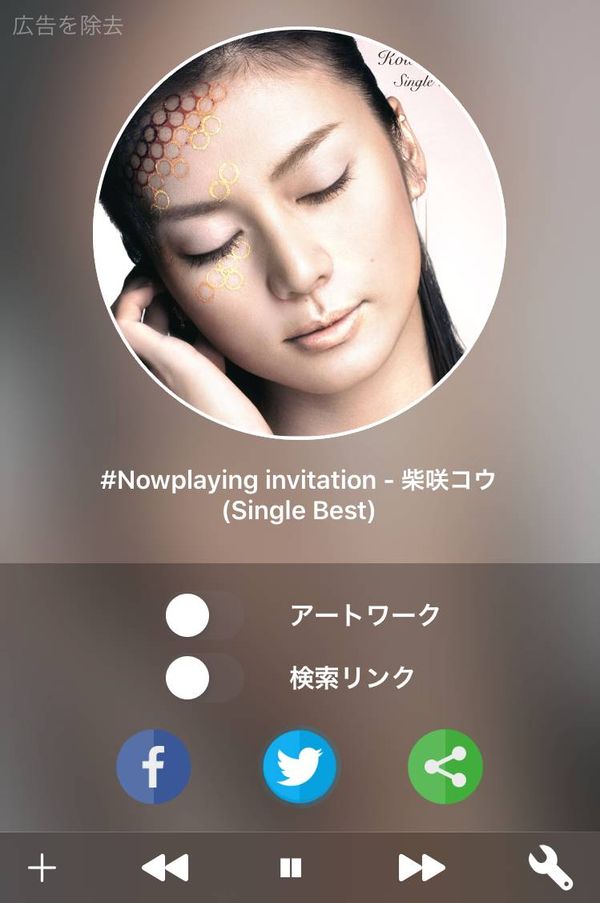Tap the plus icon in bottom bar
This screenshot has height=903, width=600.
[42, 868]
